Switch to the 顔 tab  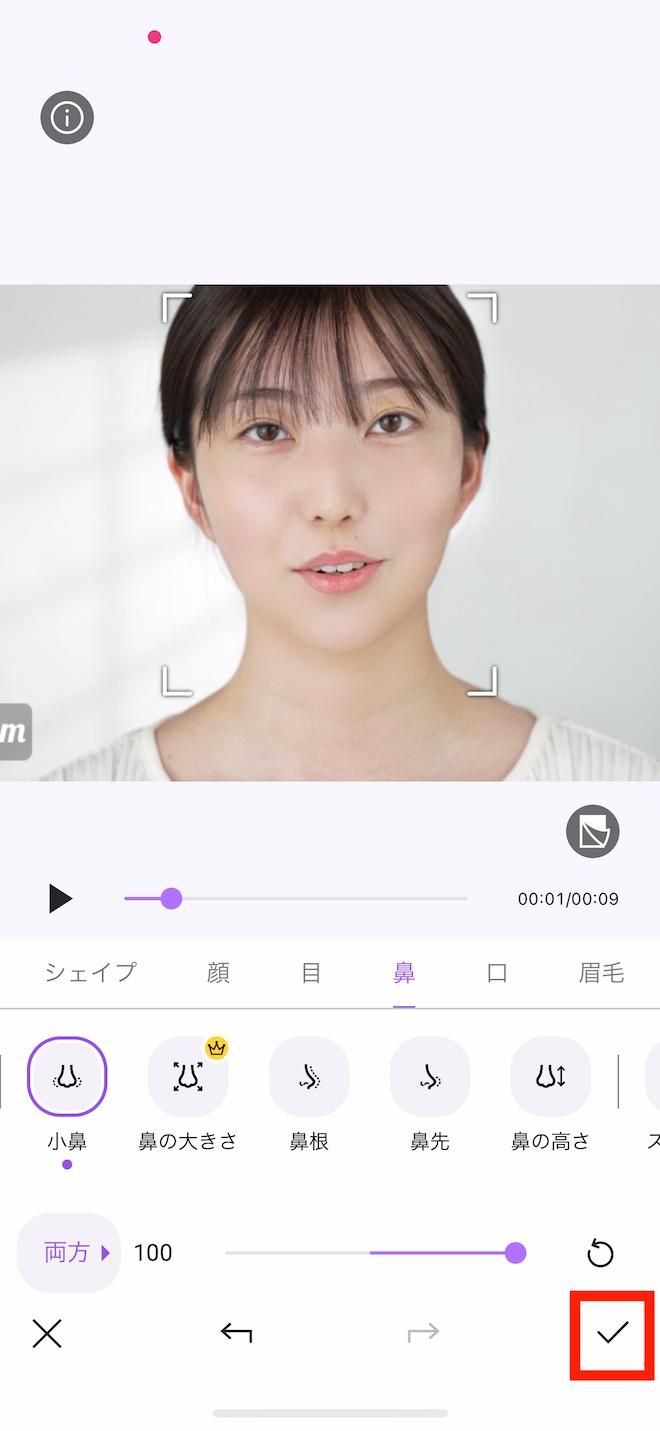(218, 972)
